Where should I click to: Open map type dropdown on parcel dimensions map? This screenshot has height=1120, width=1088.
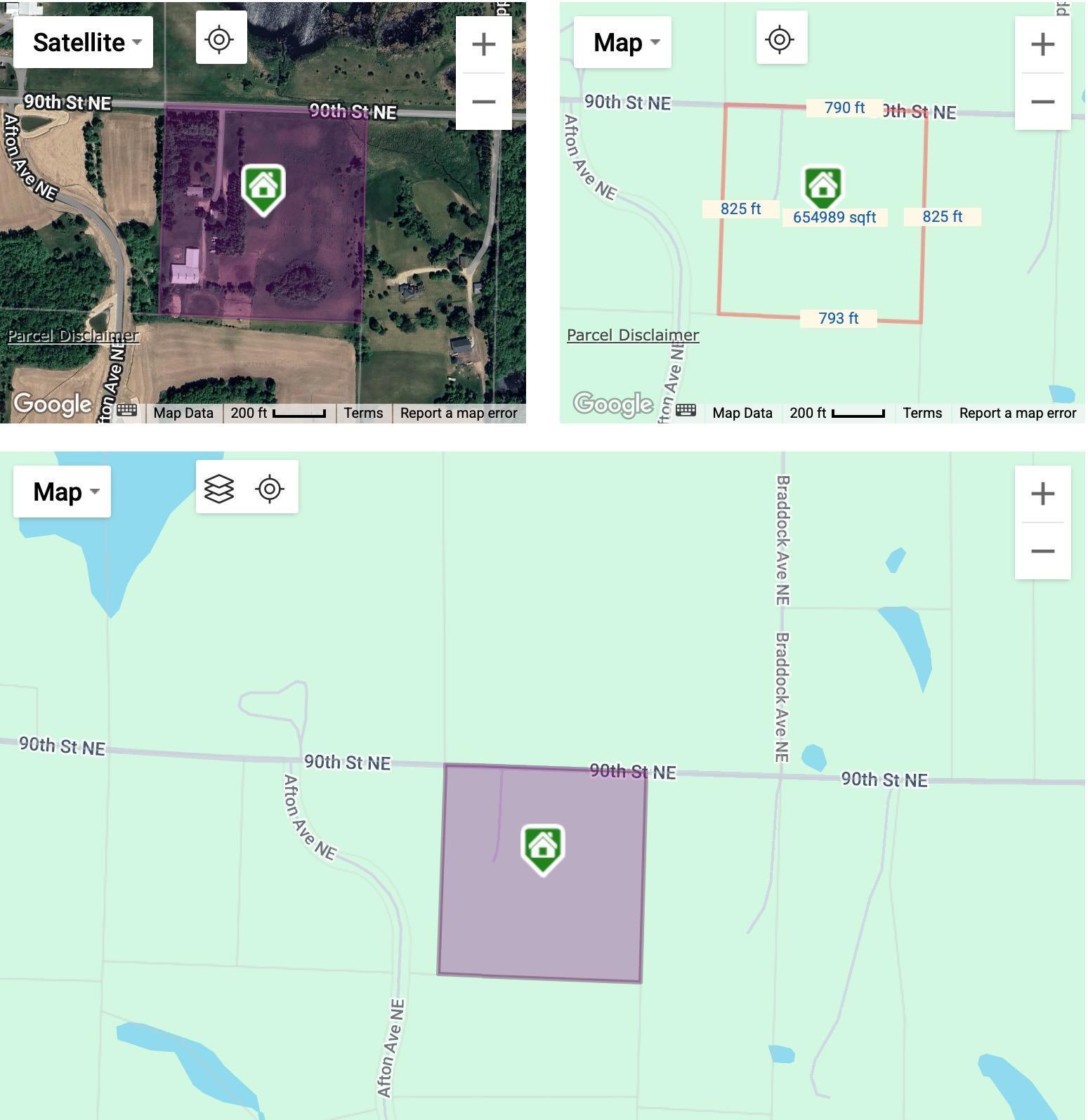(622, 42)
